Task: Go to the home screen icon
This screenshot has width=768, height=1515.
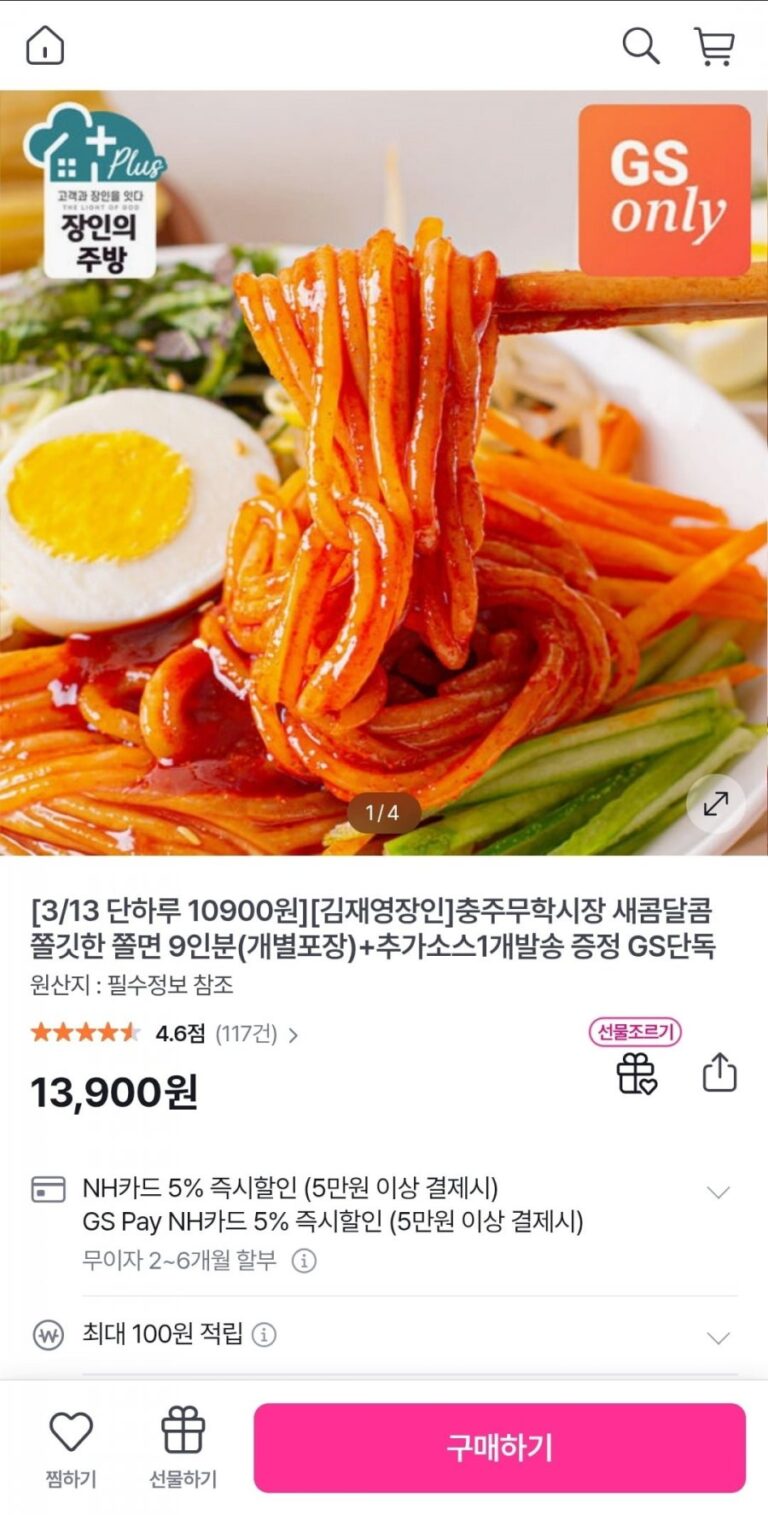Action: point(45,45)
